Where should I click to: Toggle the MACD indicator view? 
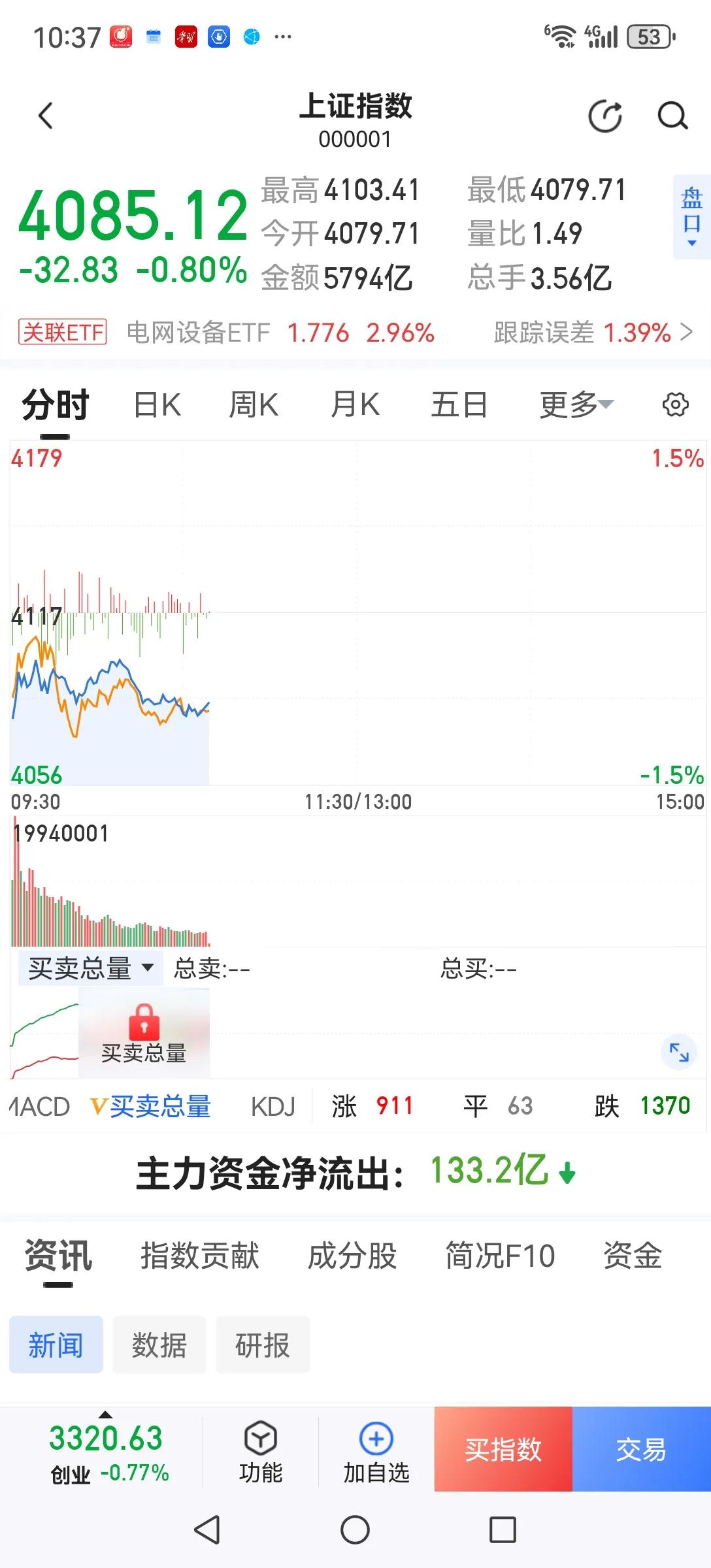[x=39, y=1105]
